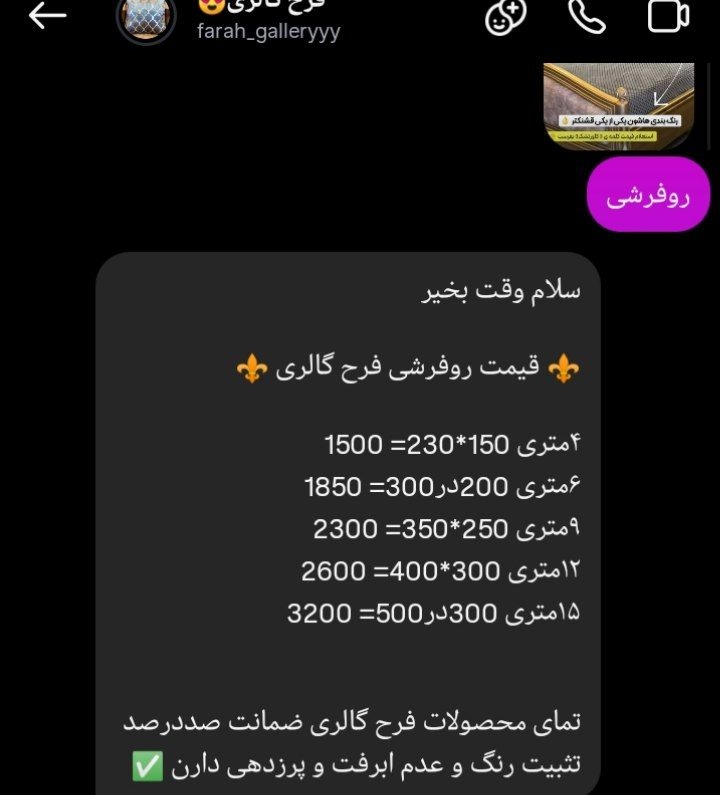Go back to the messages list
720x795 pixels.
click(47, 16)
